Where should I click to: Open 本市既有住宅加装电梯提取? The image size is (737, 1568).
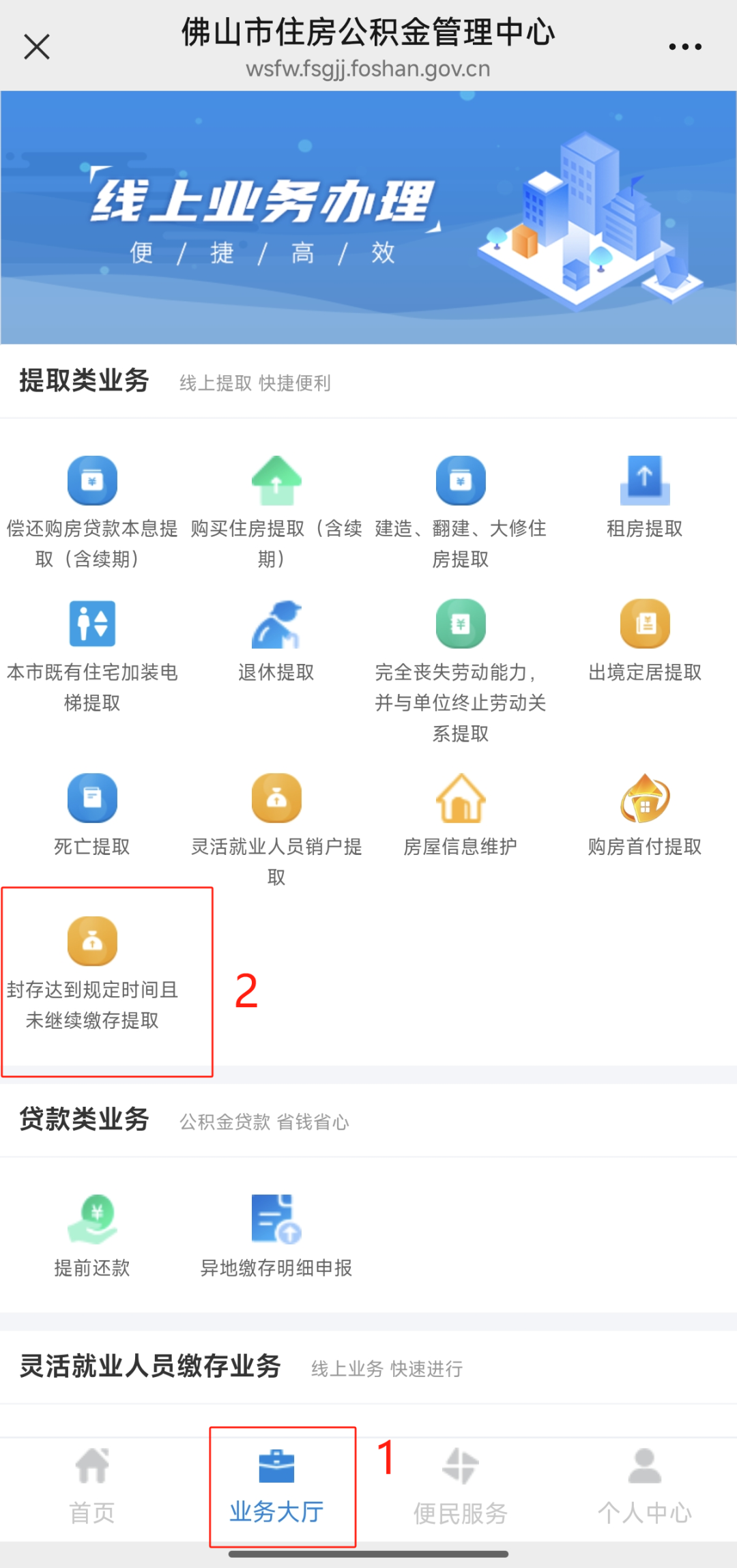[92, 656]
